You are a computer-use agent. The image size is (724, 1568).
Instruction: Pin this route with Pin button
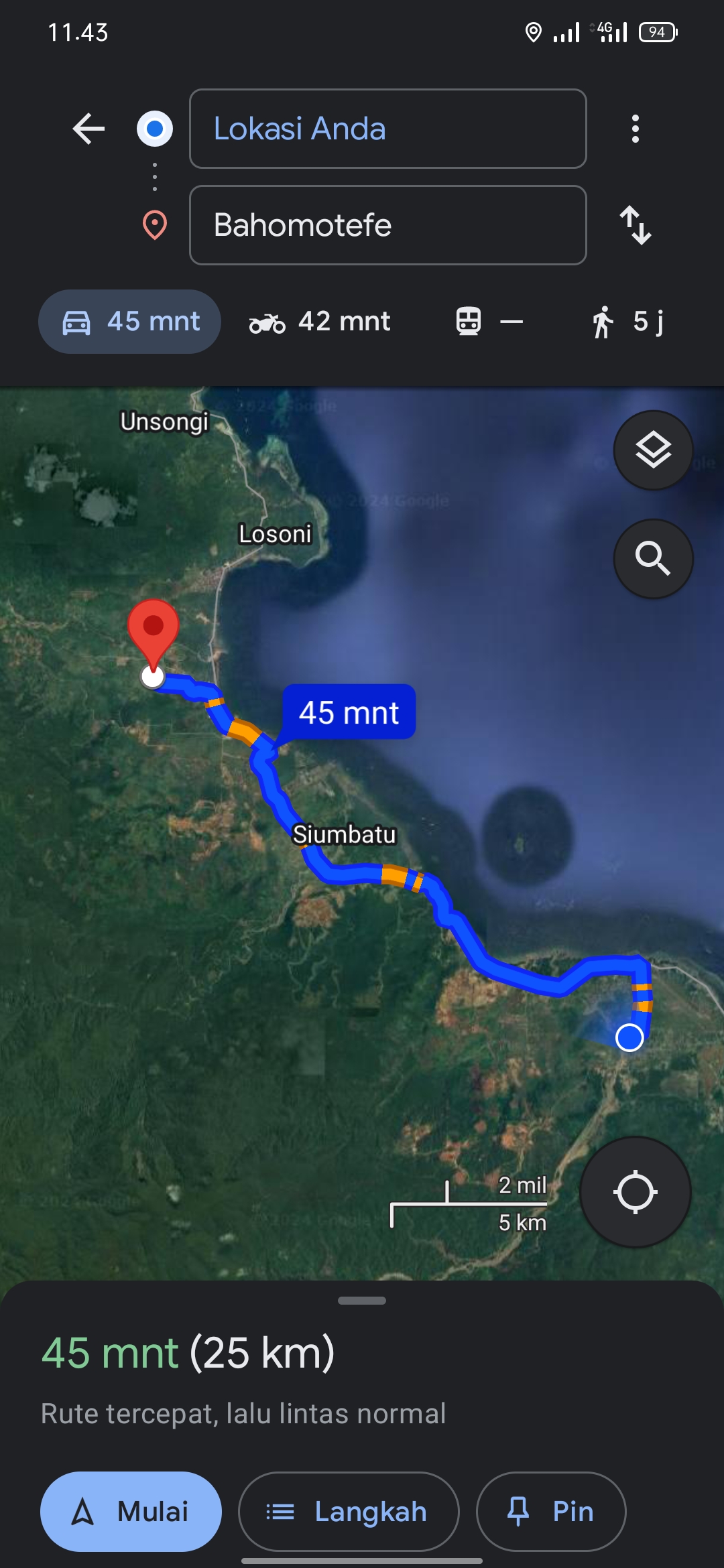click(551, 1512)
